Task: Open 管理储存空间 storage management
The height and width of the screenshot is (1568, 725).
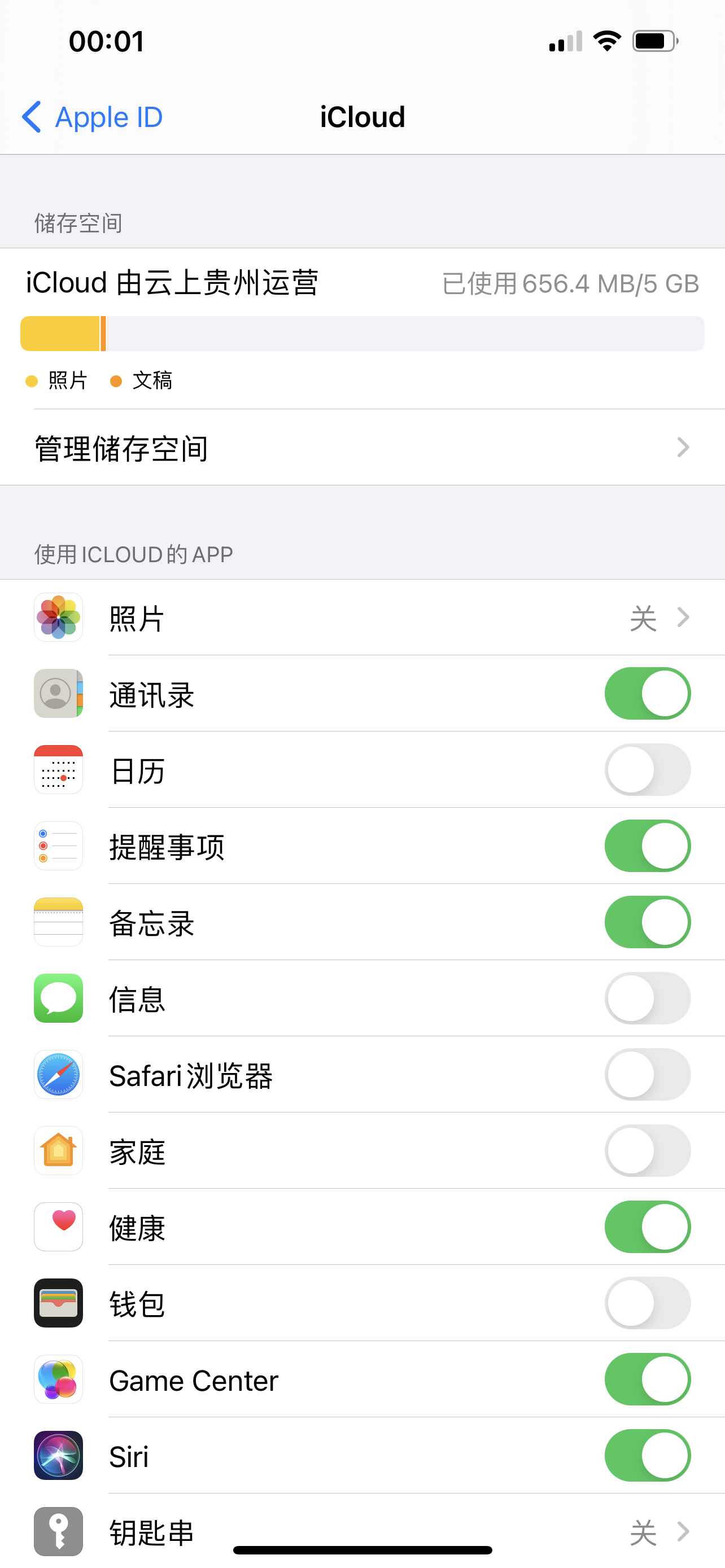Action: [x=362, y=448]
